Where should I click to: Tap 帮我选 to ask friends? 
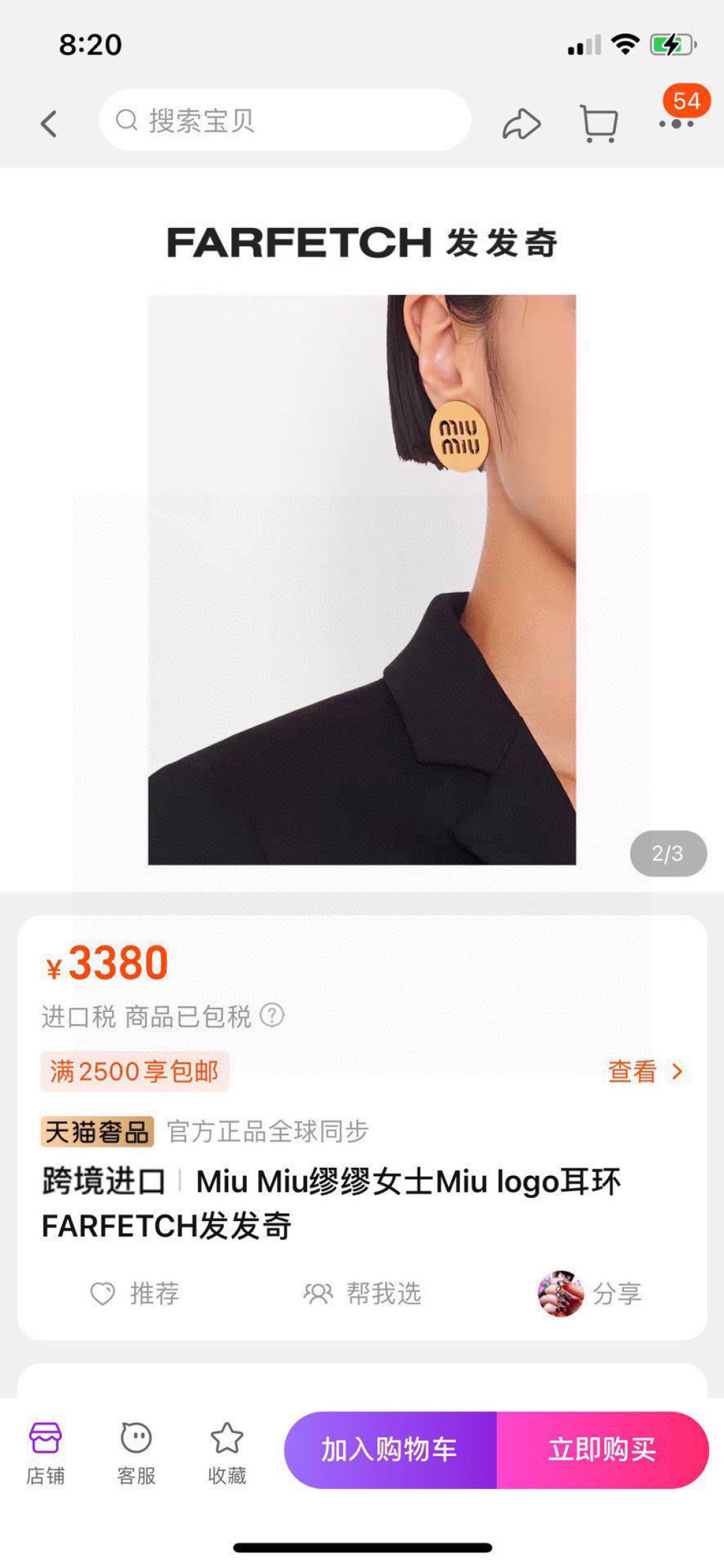(363, 1293)
